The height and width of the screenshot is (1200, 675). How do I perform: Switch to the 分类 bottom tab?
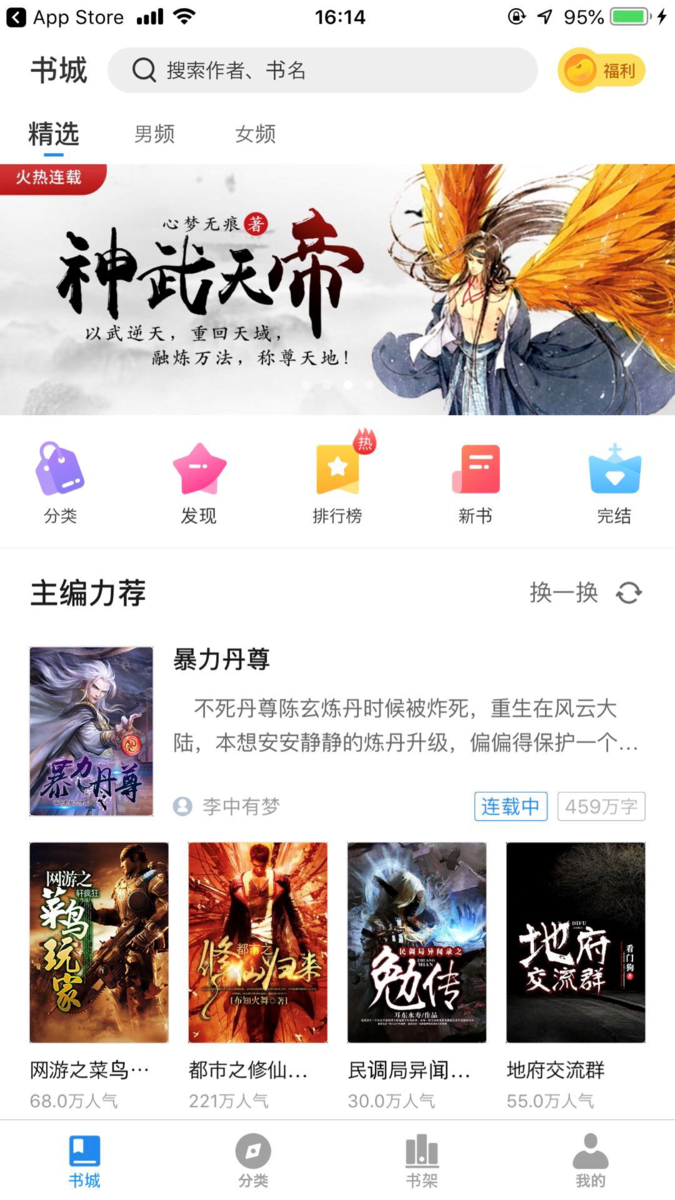[x=253, y=1161]
